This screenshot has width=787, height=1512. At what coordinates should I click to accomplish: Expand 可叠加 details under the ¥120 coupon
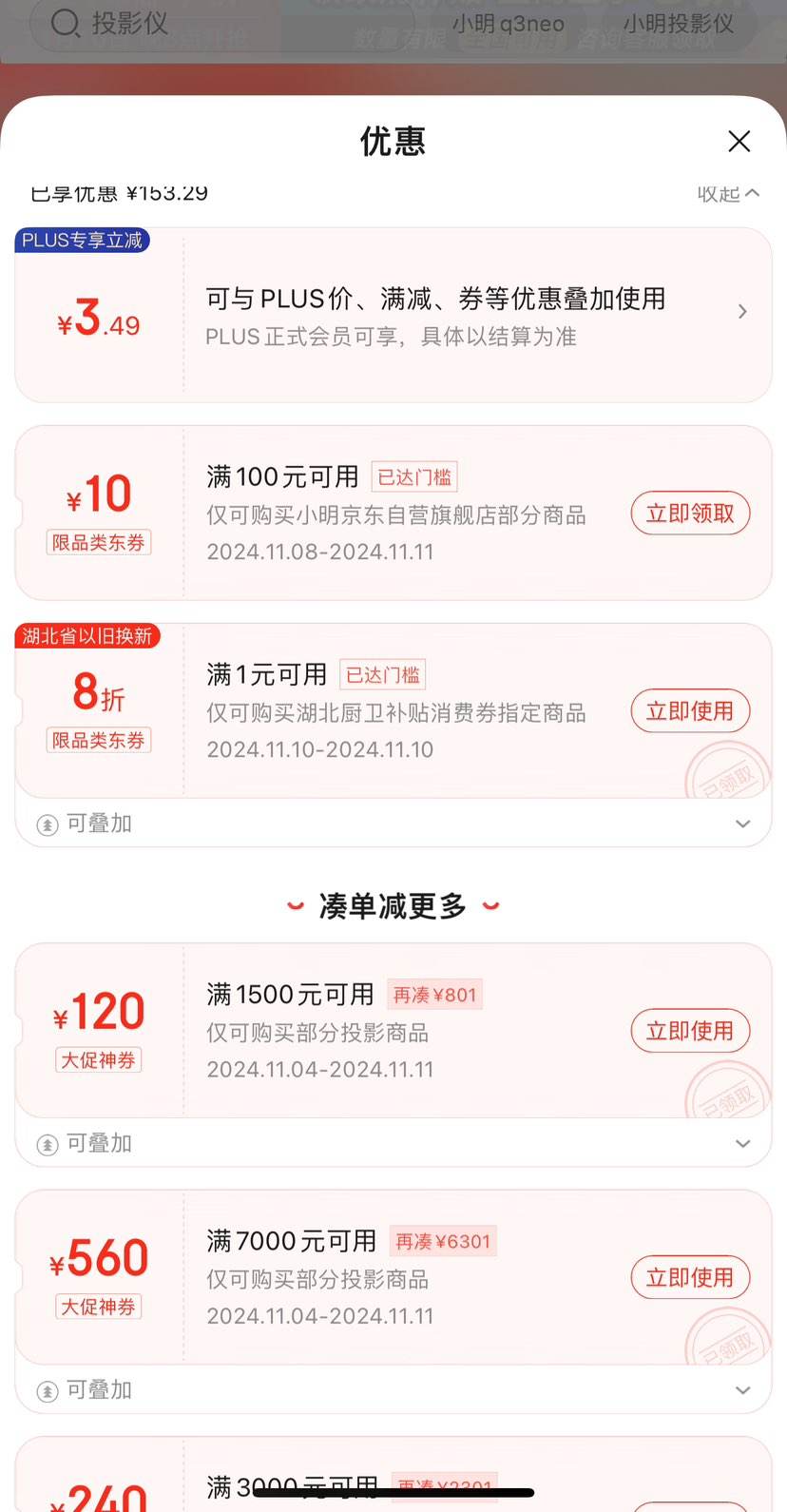click(x=393, y=1143)
